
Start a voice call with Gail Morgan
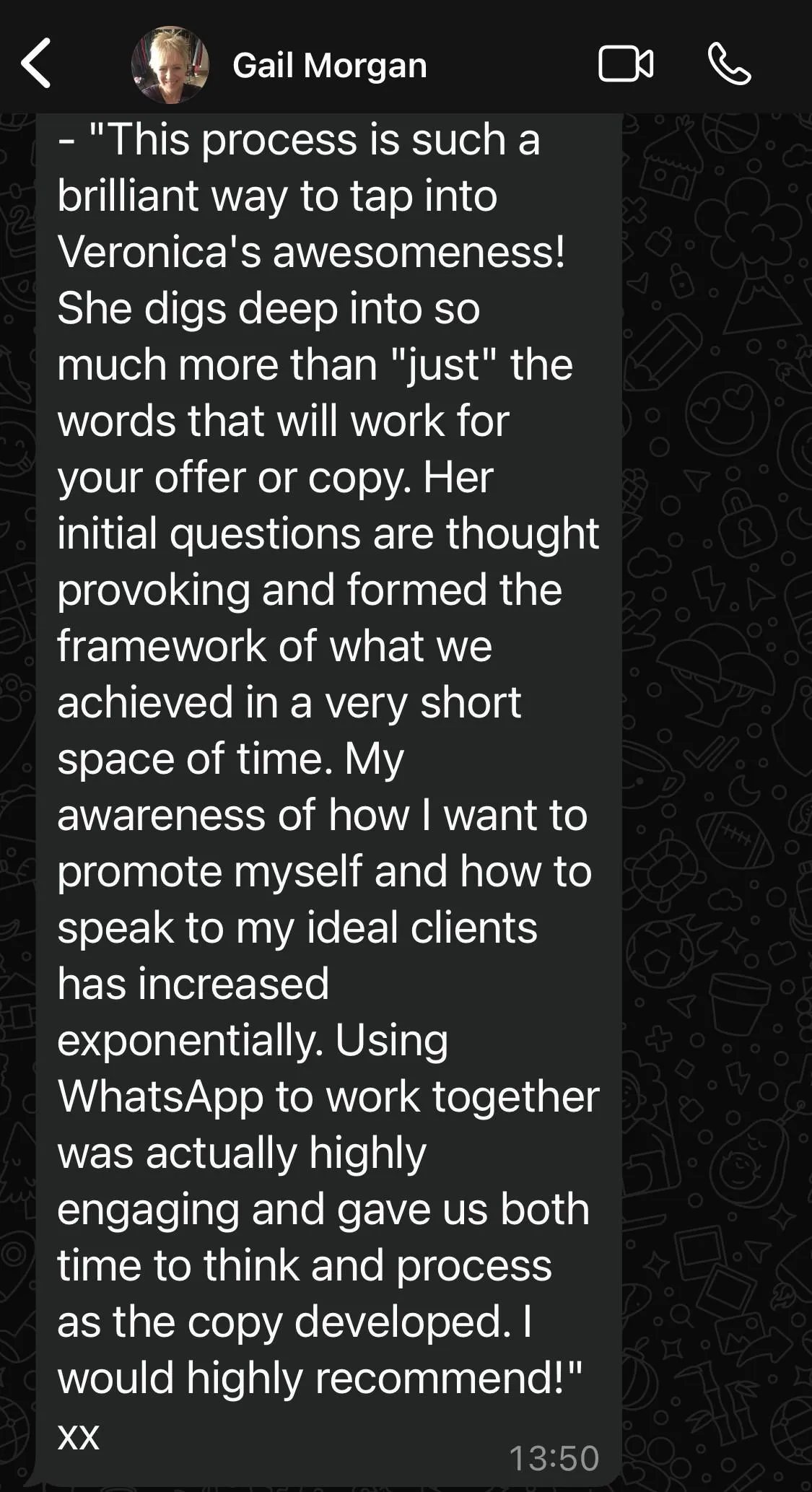pos(729,64)
